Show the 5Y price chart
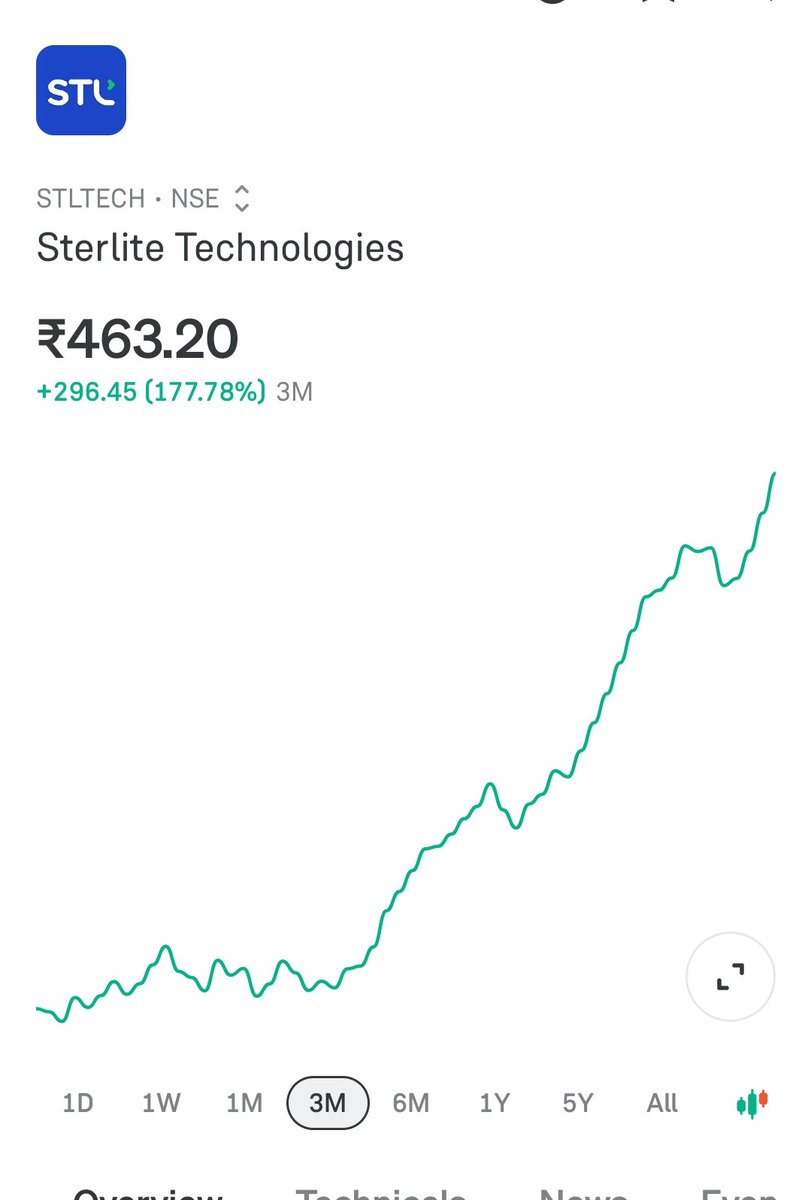811x1200 pixels. click(578, 1103)
